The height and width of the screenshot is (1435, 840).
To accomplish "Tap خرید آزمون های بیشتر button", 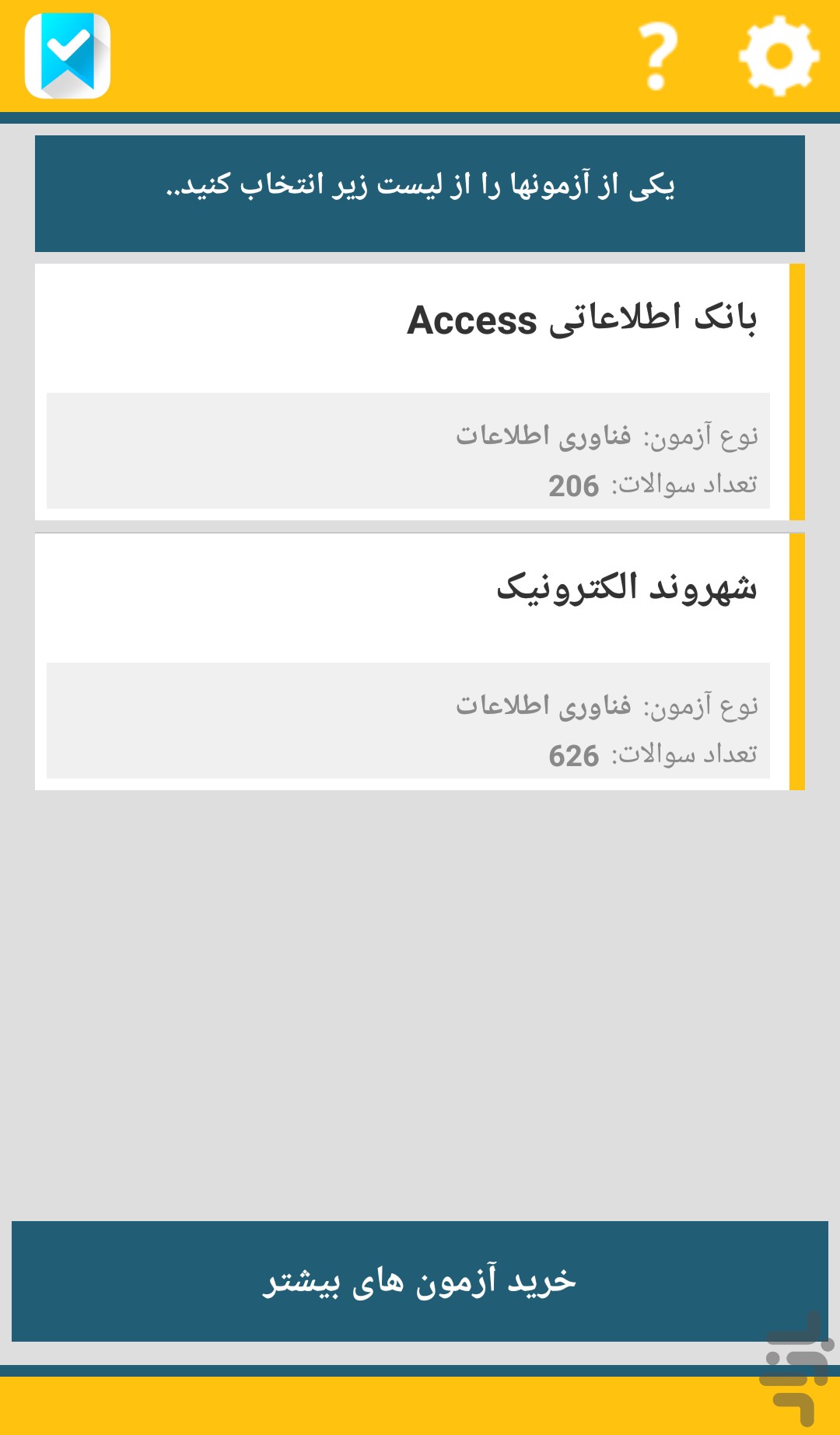I will (420, 1281).
